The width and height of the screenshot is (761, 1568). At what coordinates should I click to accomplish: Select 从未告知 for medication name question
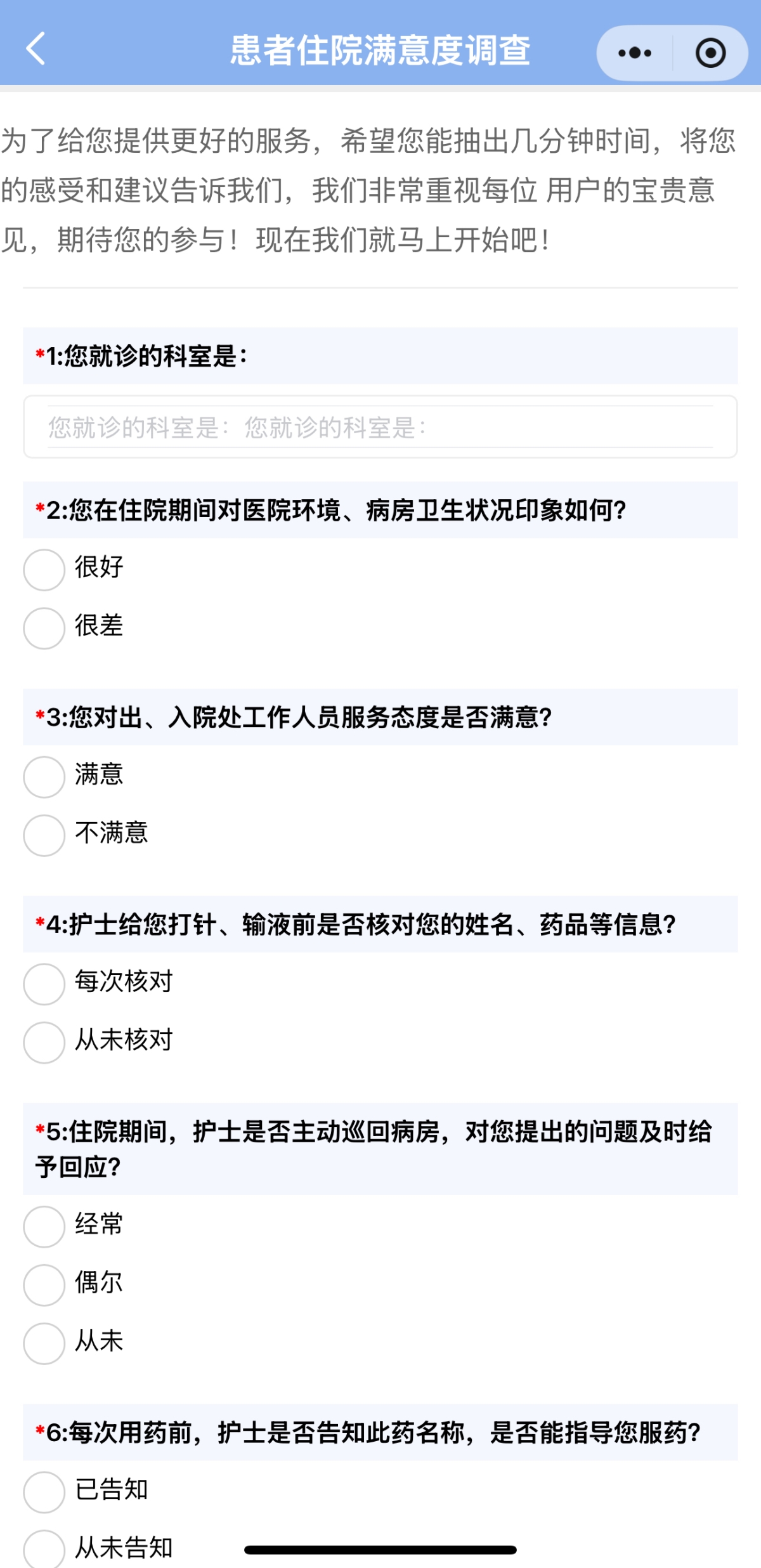pyautogui.click(x=44, y=1548)
